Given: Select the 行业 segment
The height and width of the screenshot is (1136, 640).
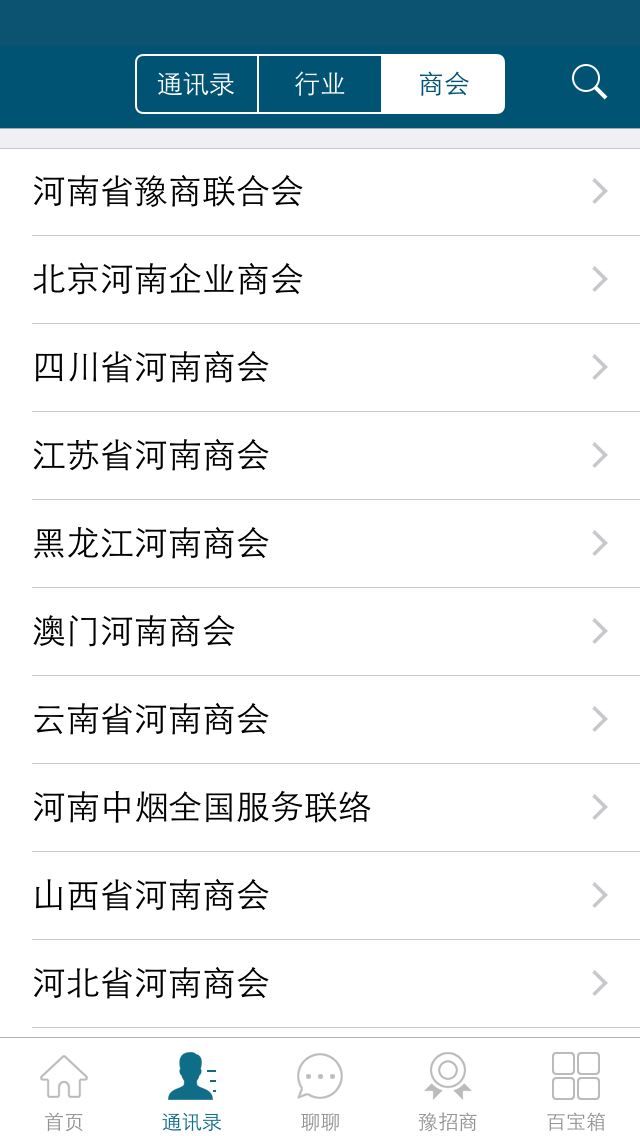Looking at the screenshot, I should pyautogui.click(x=320, y=84).
